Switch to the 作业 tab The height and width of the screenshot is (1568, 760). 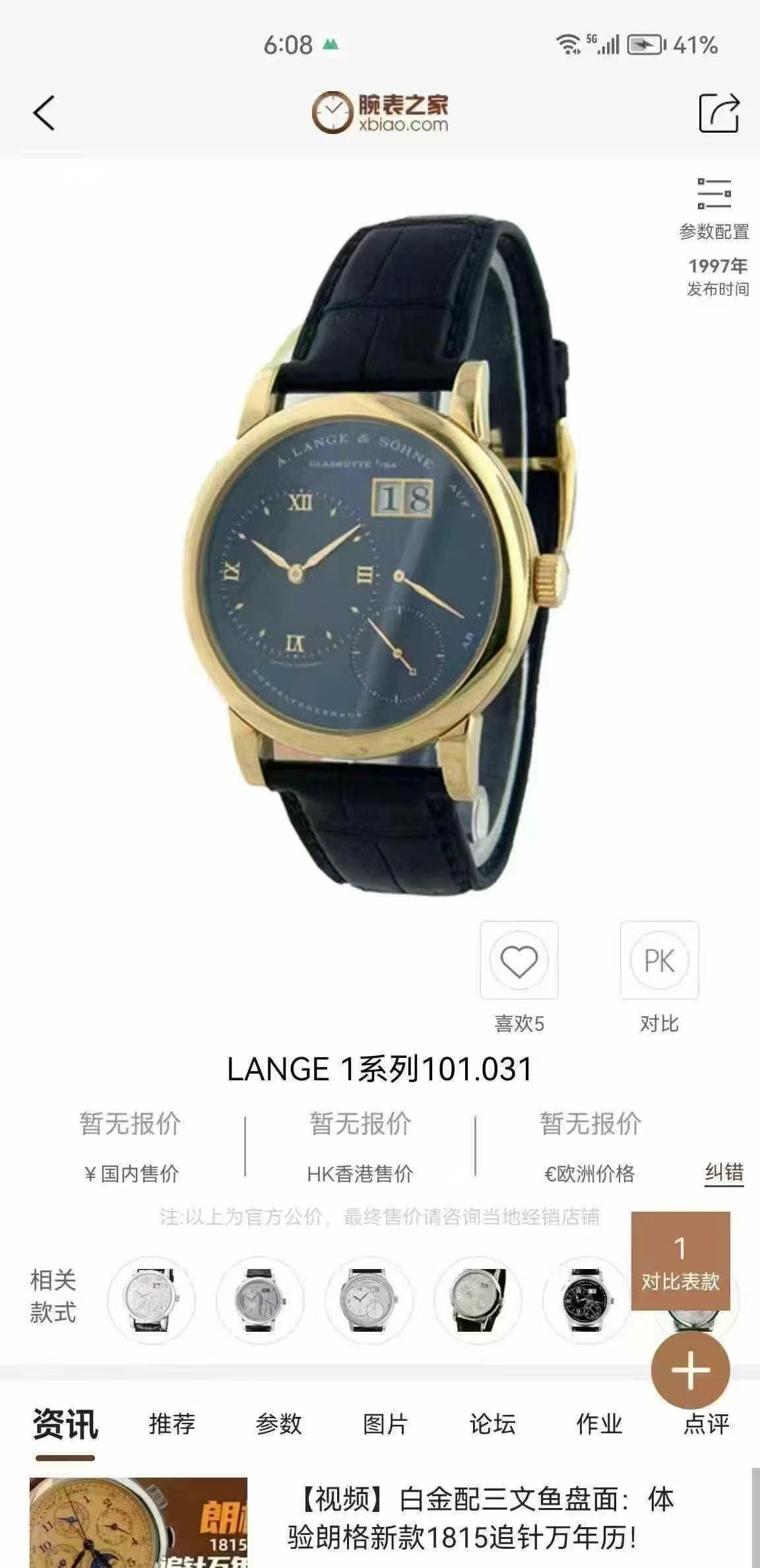[599, 1423]
